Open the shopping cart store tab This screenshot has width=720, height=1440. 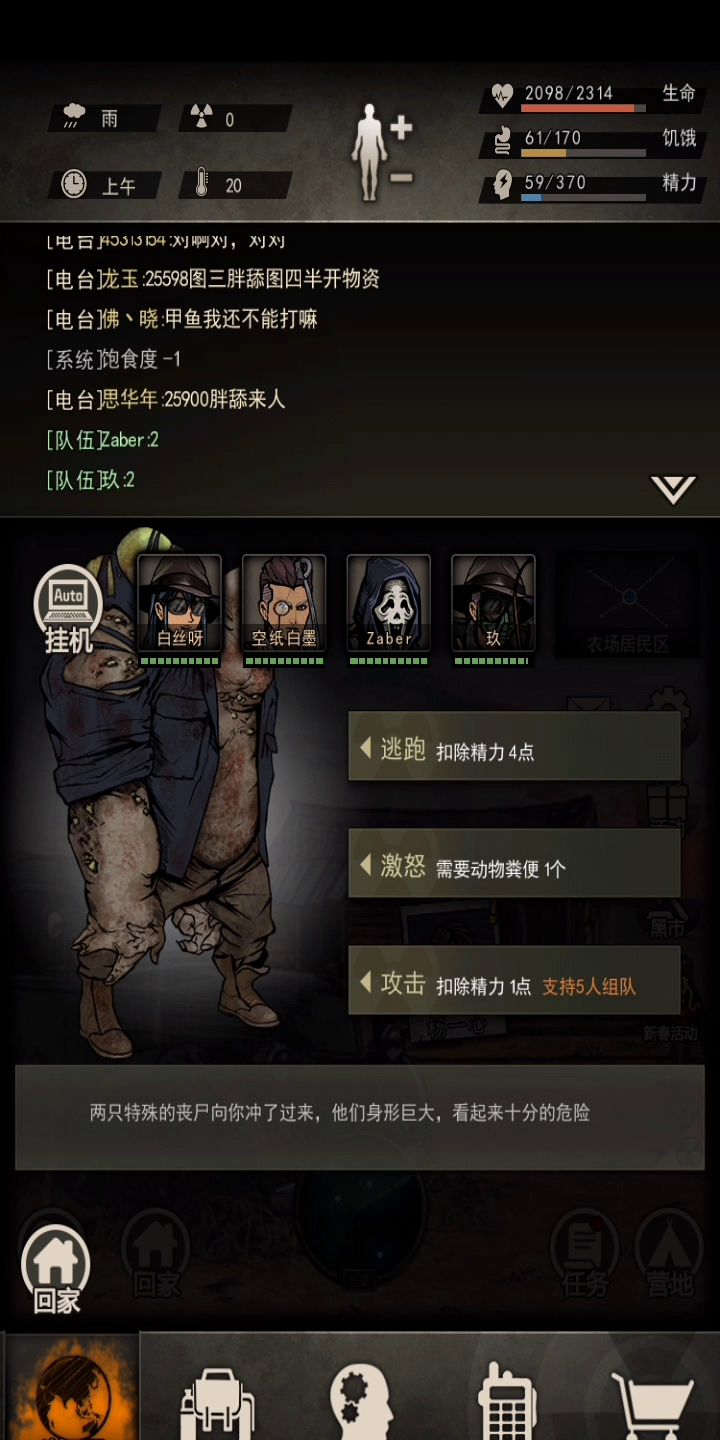coord(652,1397)
